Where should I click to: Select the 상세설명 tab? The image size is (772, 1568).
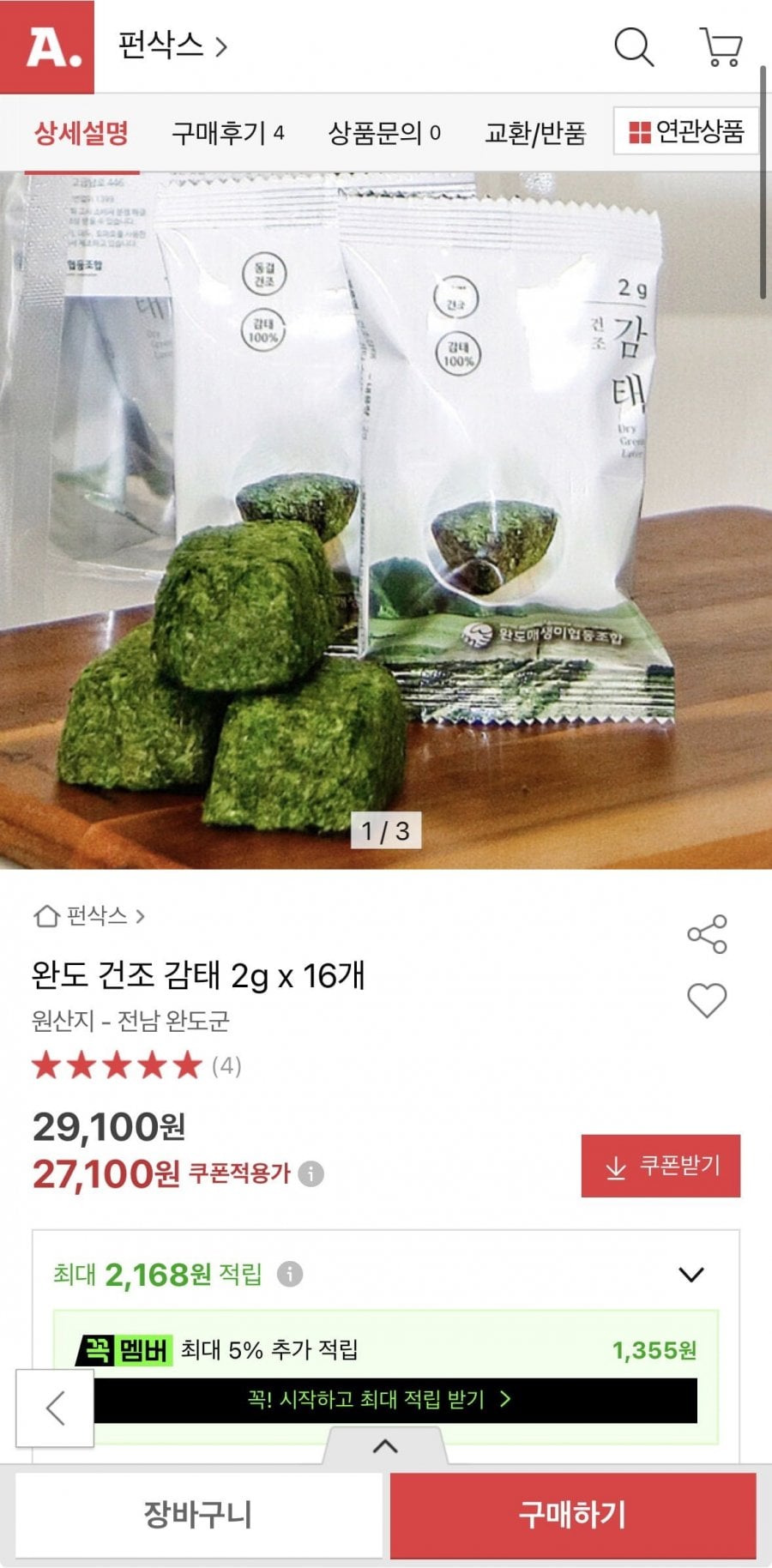coord(81,133)
